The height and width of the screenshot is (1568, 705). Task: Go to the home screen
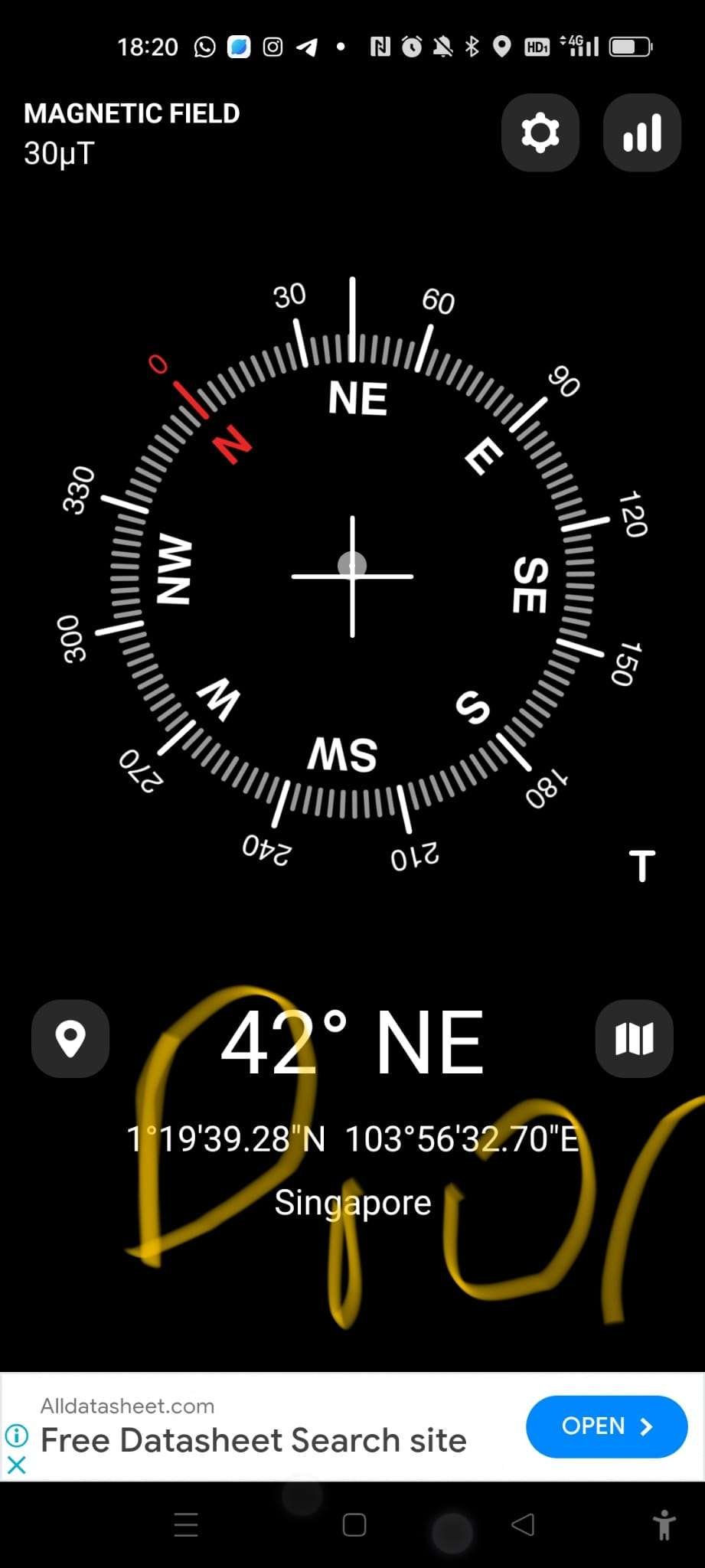click(x=354, y=1524)
